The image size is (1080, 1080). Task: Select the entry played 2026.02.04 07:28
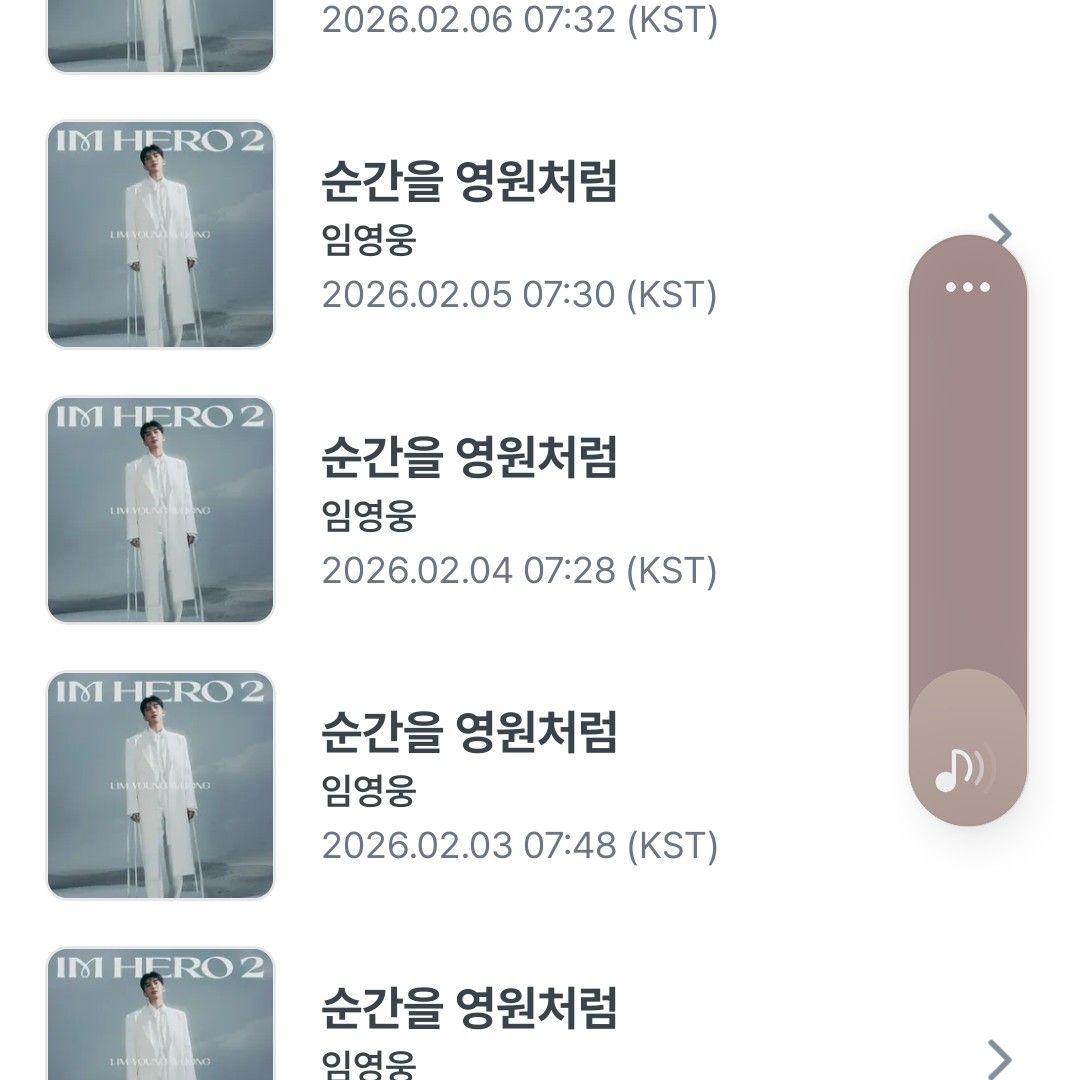[468, 511]
